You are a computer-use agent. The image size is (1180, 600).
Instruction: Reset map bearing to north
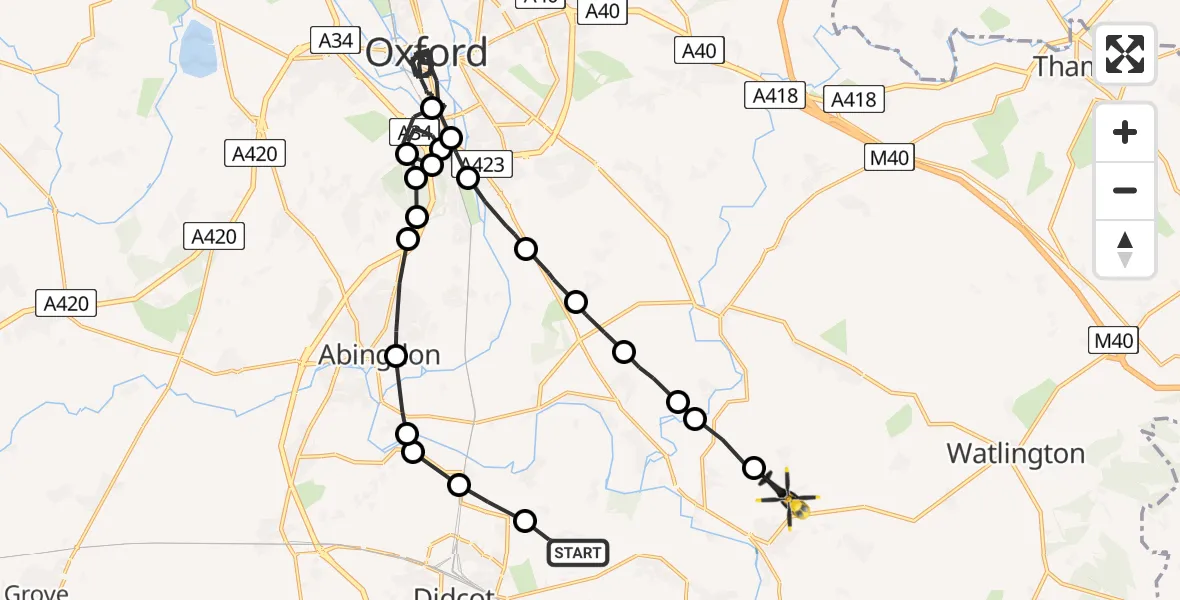pos(1125,249)
